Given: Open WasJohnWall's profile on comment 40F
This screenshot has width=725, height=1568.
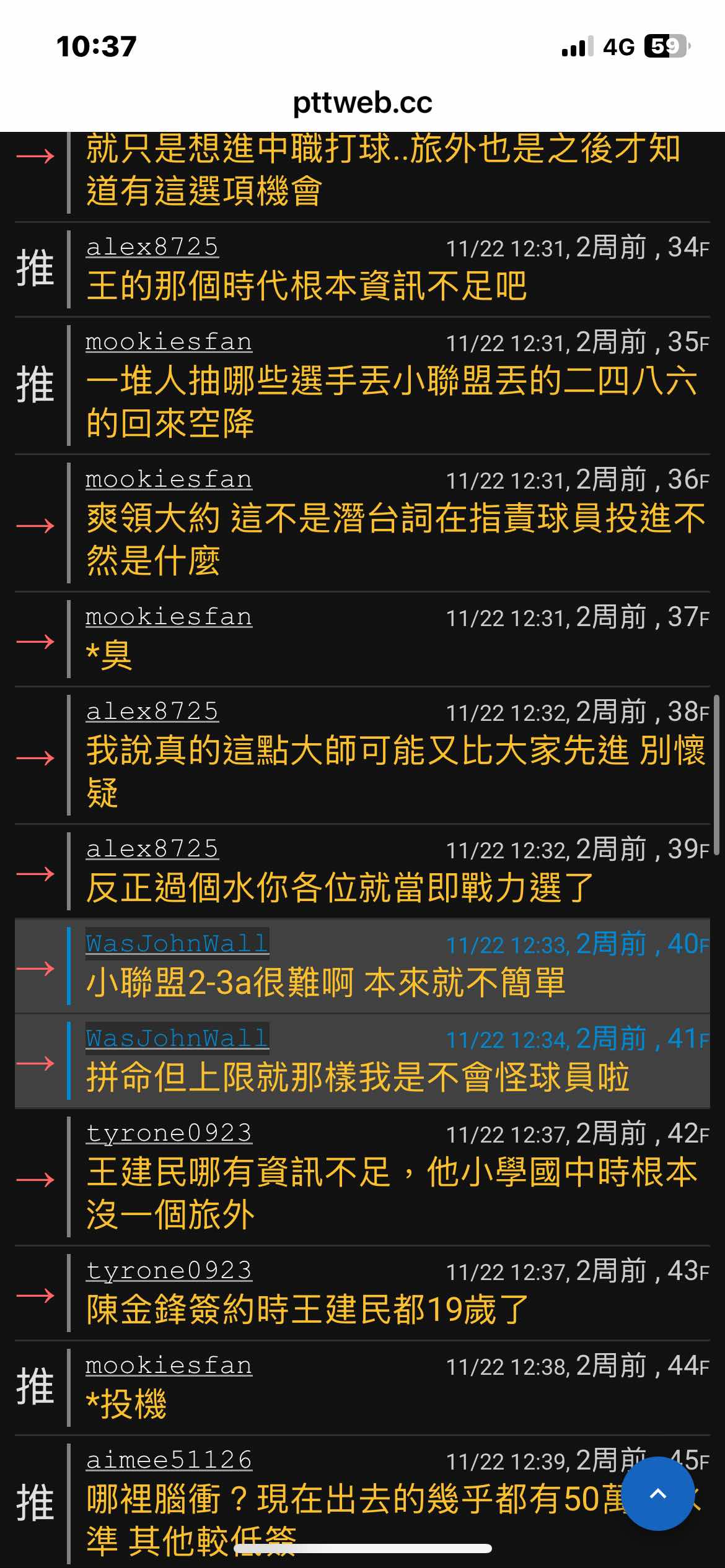Looking at the screenshot, I should [x=177, y=944].
